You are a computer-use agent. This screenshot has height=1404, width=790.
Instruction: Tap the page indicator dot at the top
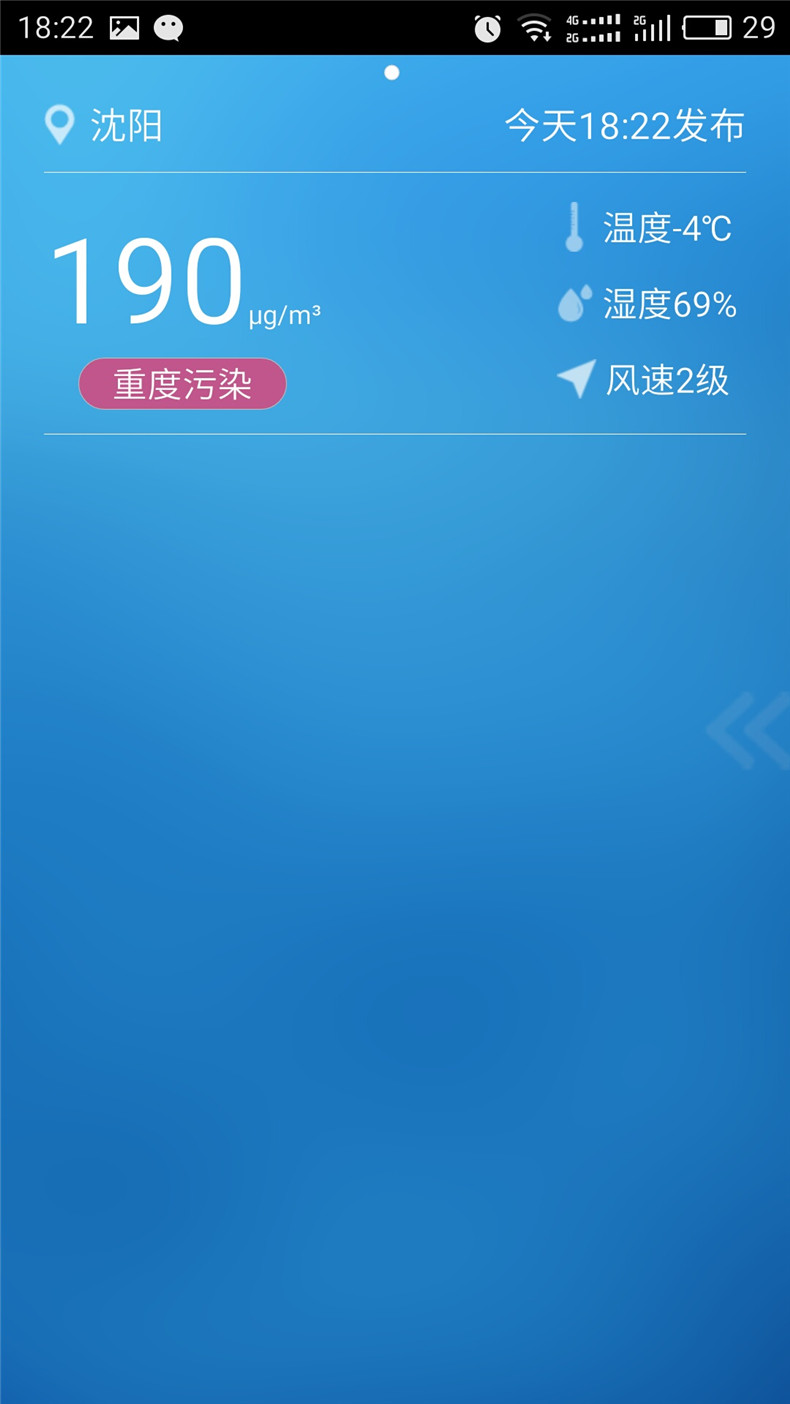pyautogui.click(x=392, y=72)
